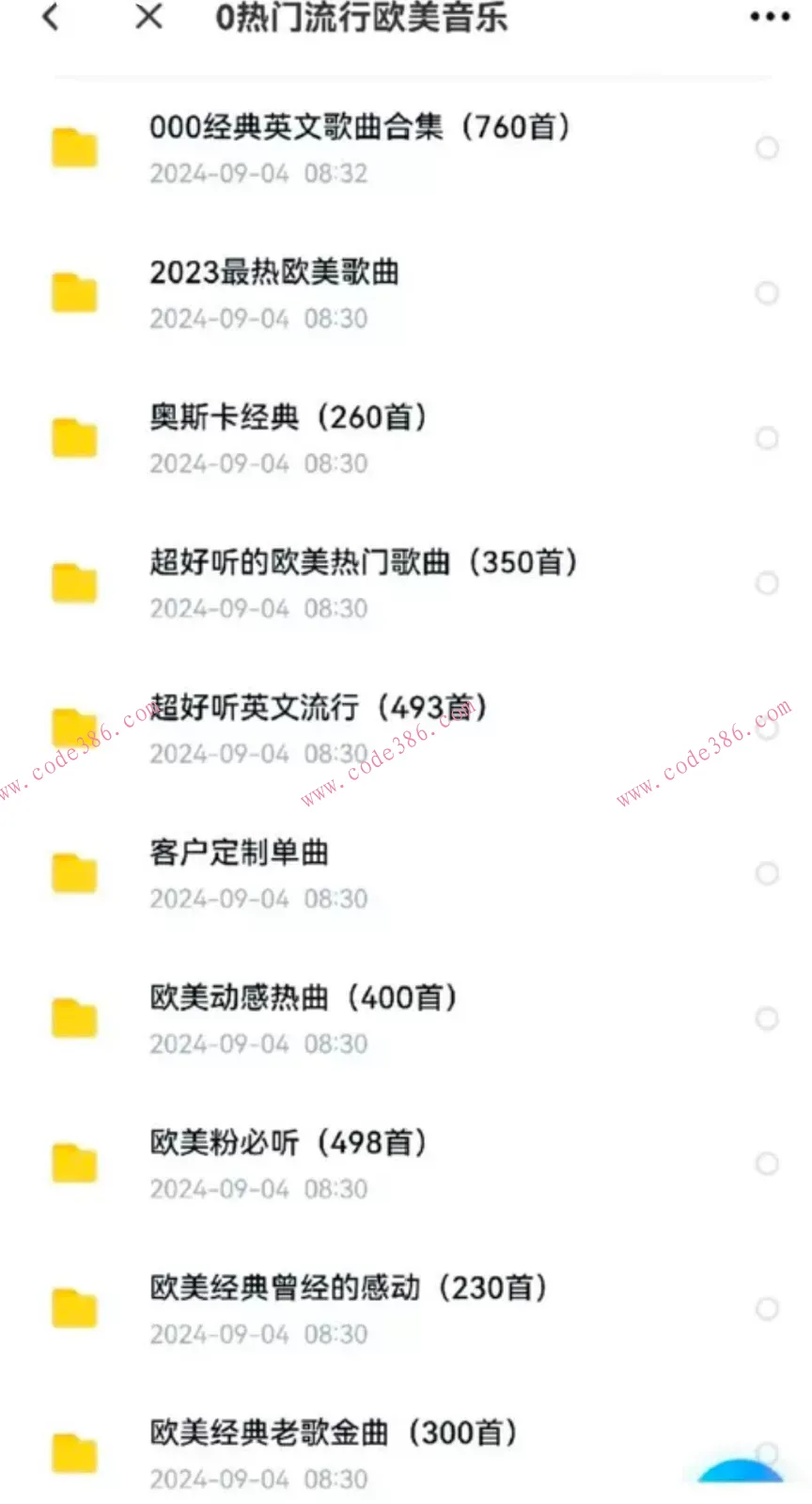Click the folder icon of 000经典英文歌曲合集
The height and width of the screenshot is (1504, 812).
pyautogui.click(x=74, y=148)
